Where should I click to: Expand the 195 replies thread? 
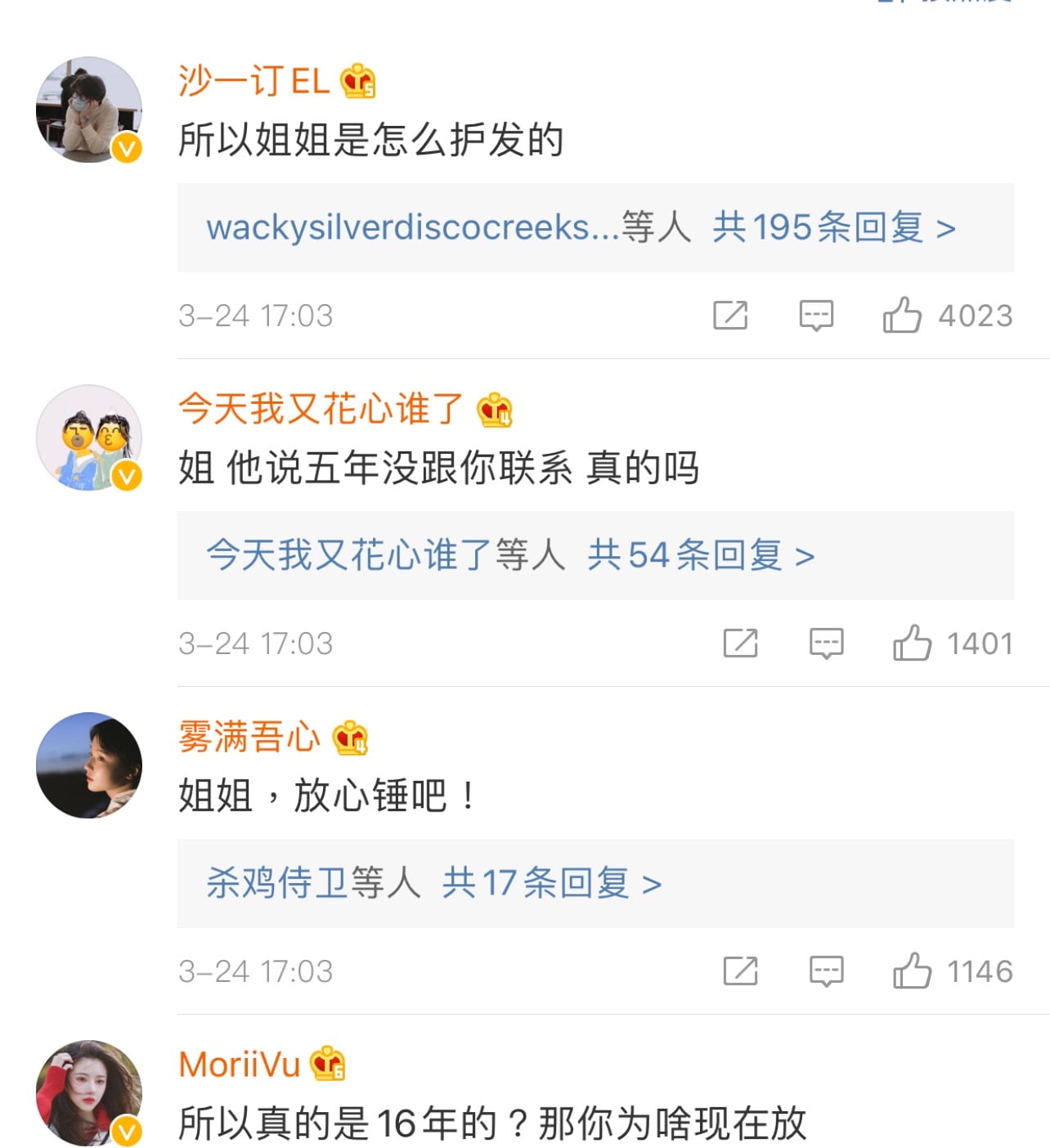point(832,227)
